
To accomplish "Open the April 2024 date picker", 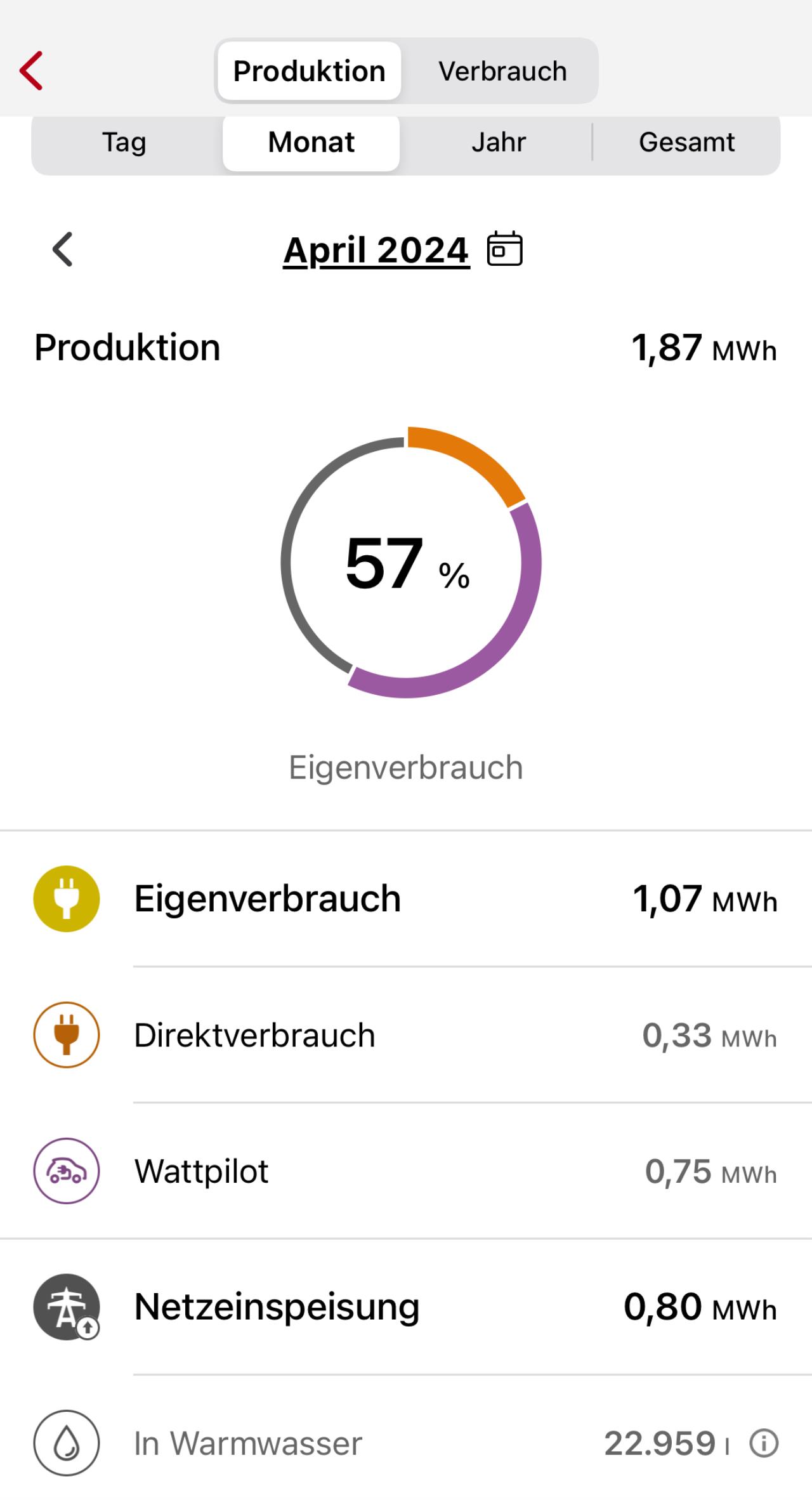I will 376,250.
